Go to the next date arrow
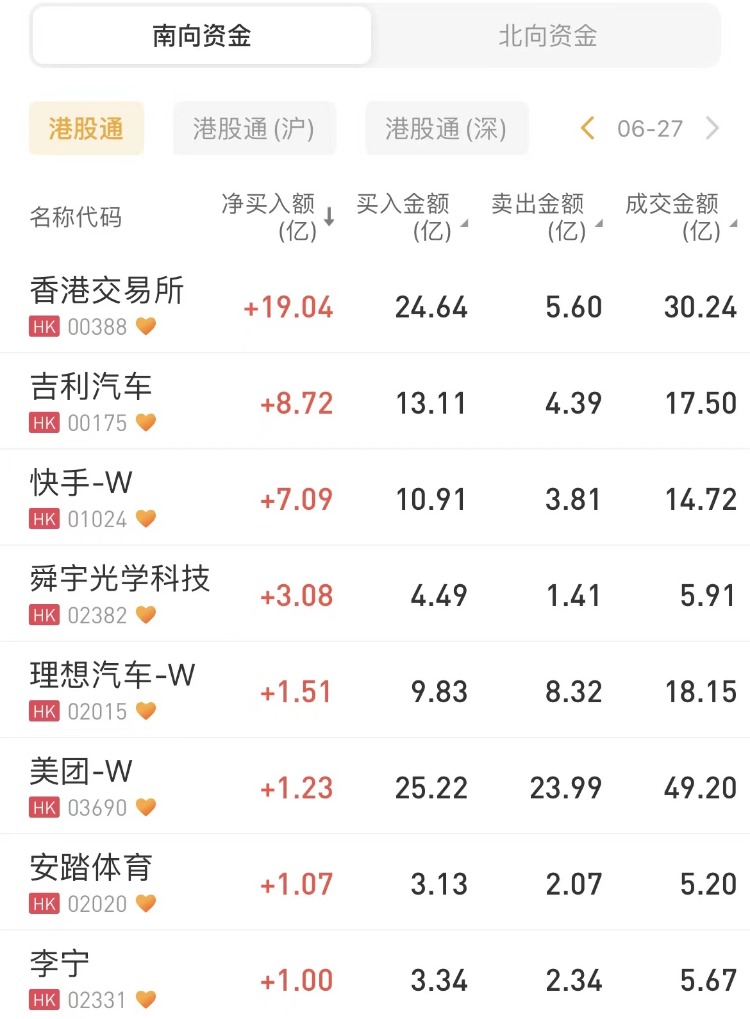The width and height of the screenshot is (750, 1019). pyautogui.click(x=712, y=128)
